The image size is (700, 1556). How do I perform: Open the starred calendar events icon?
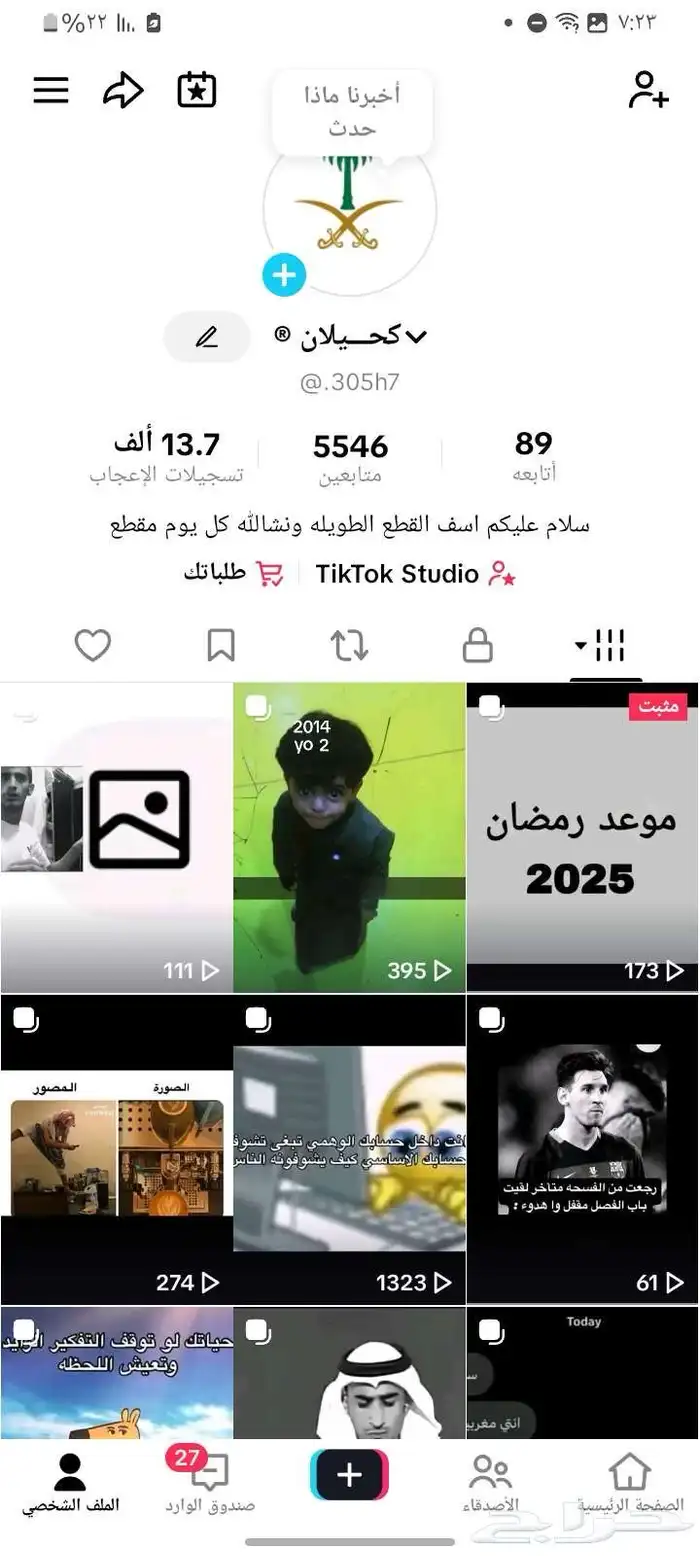[x=197, y=91]
